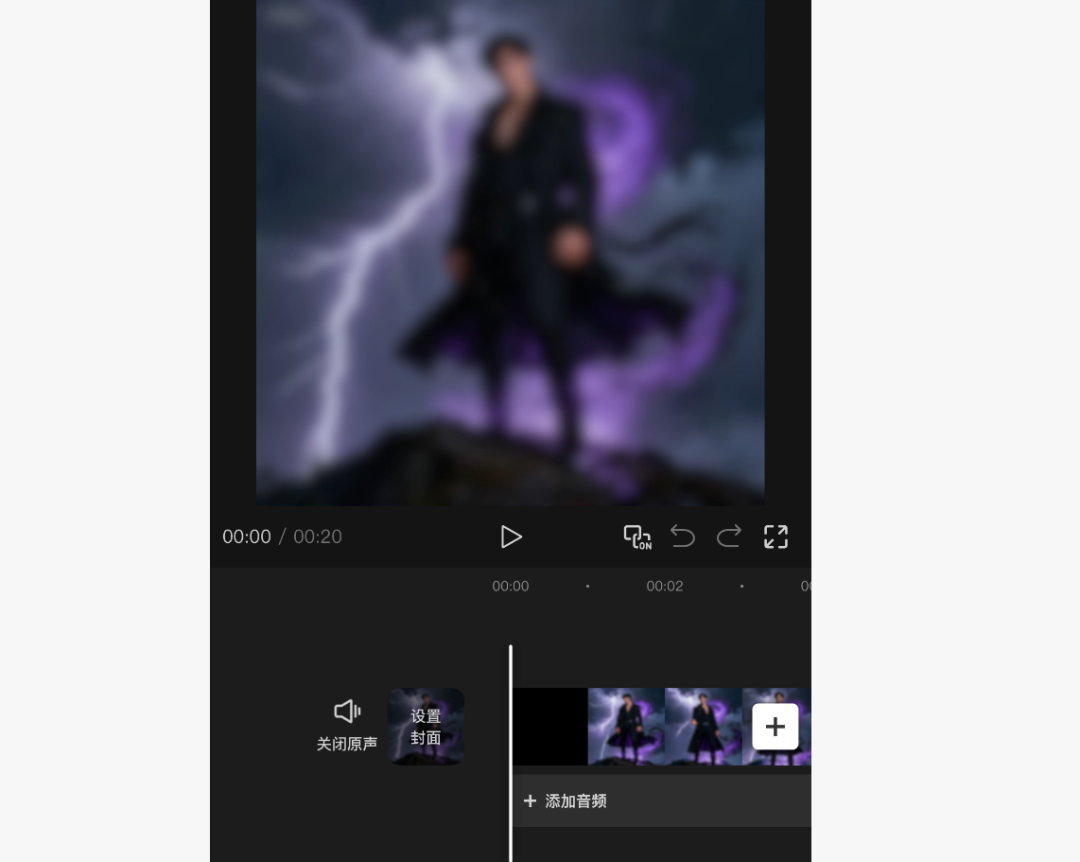Enter fullscreen preview mode
Viewport: 1080px width, 862px height.
[776, 537]
